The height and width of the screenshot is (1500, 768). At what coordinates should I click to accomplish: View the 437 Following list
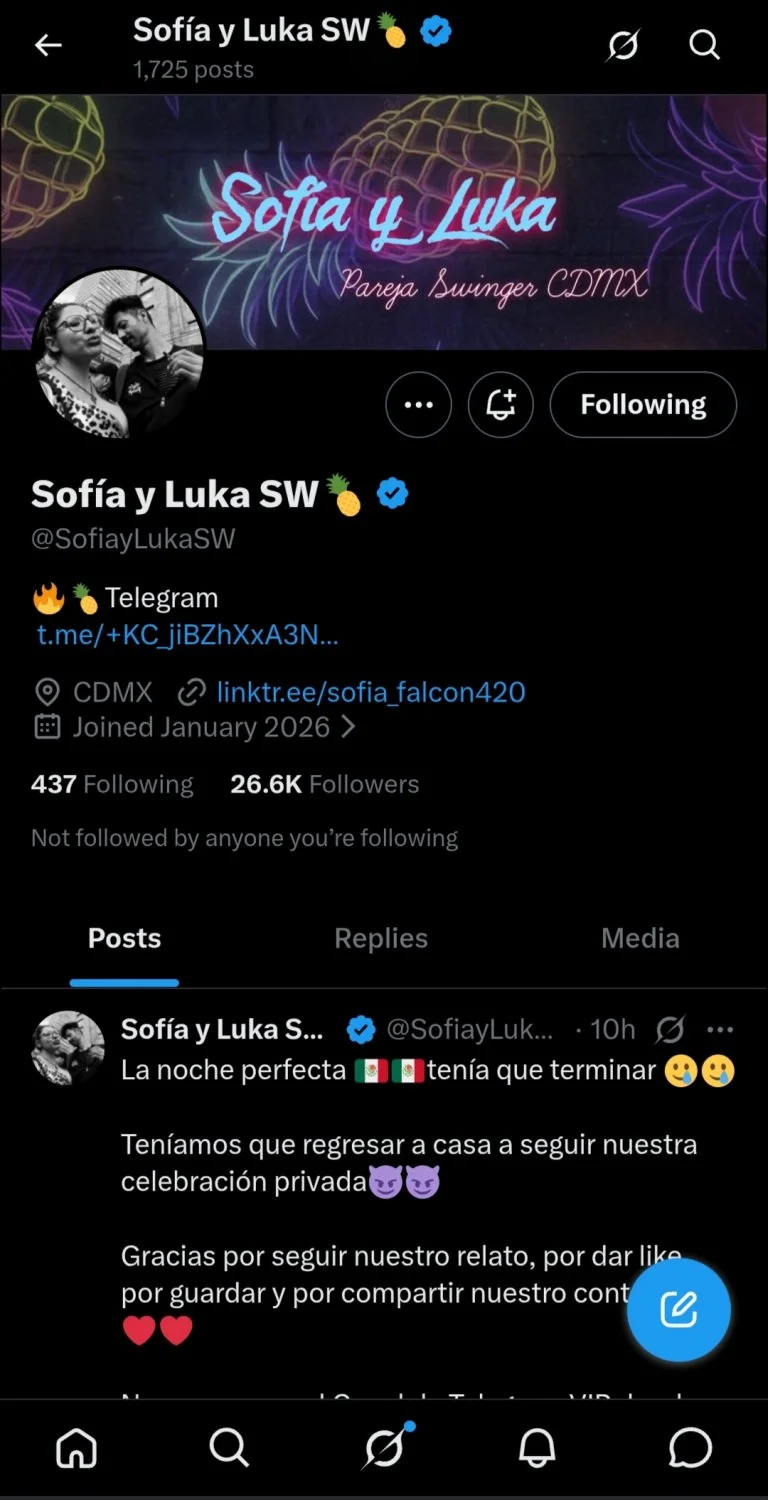click(x=112, y=784)
